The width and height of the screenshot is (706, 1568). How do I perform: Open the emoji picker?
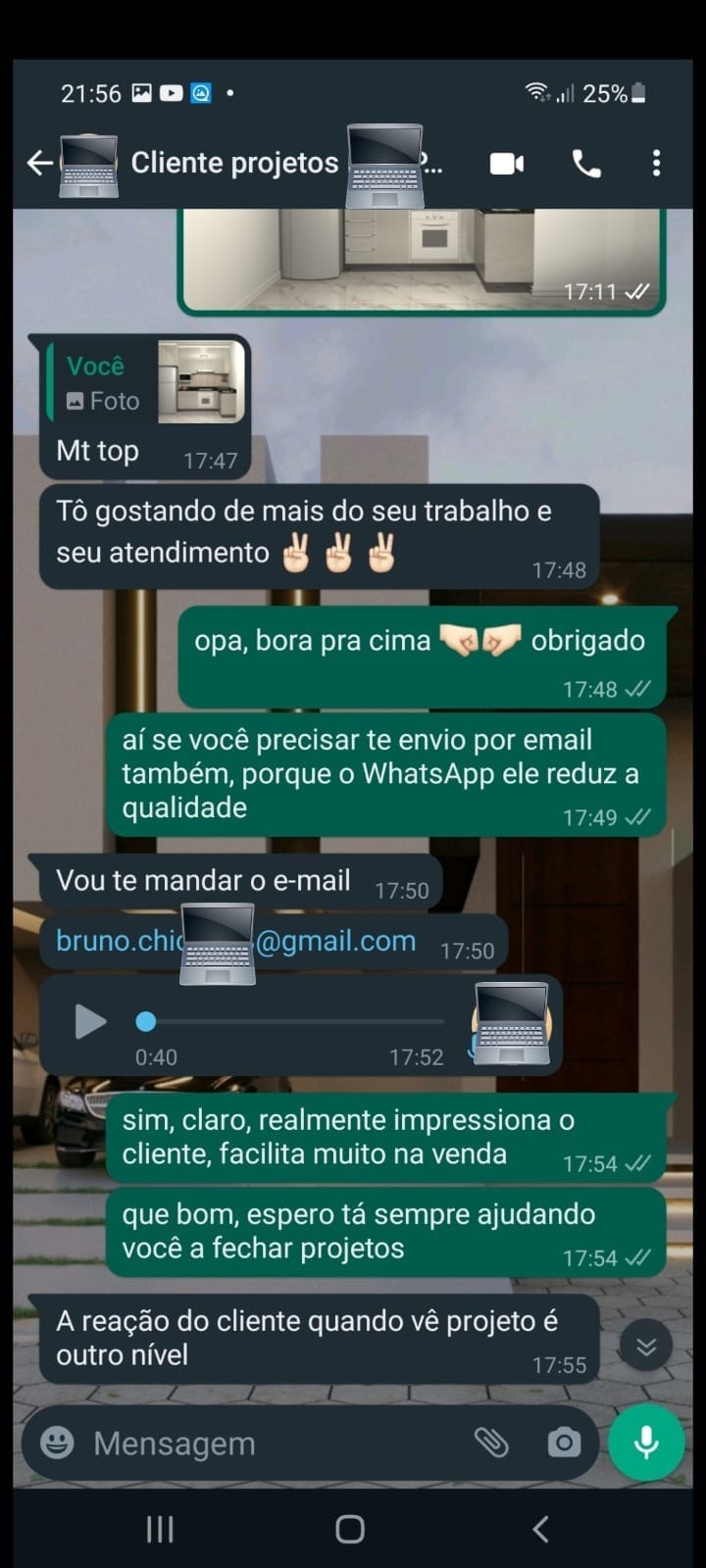coord(57,1443)
